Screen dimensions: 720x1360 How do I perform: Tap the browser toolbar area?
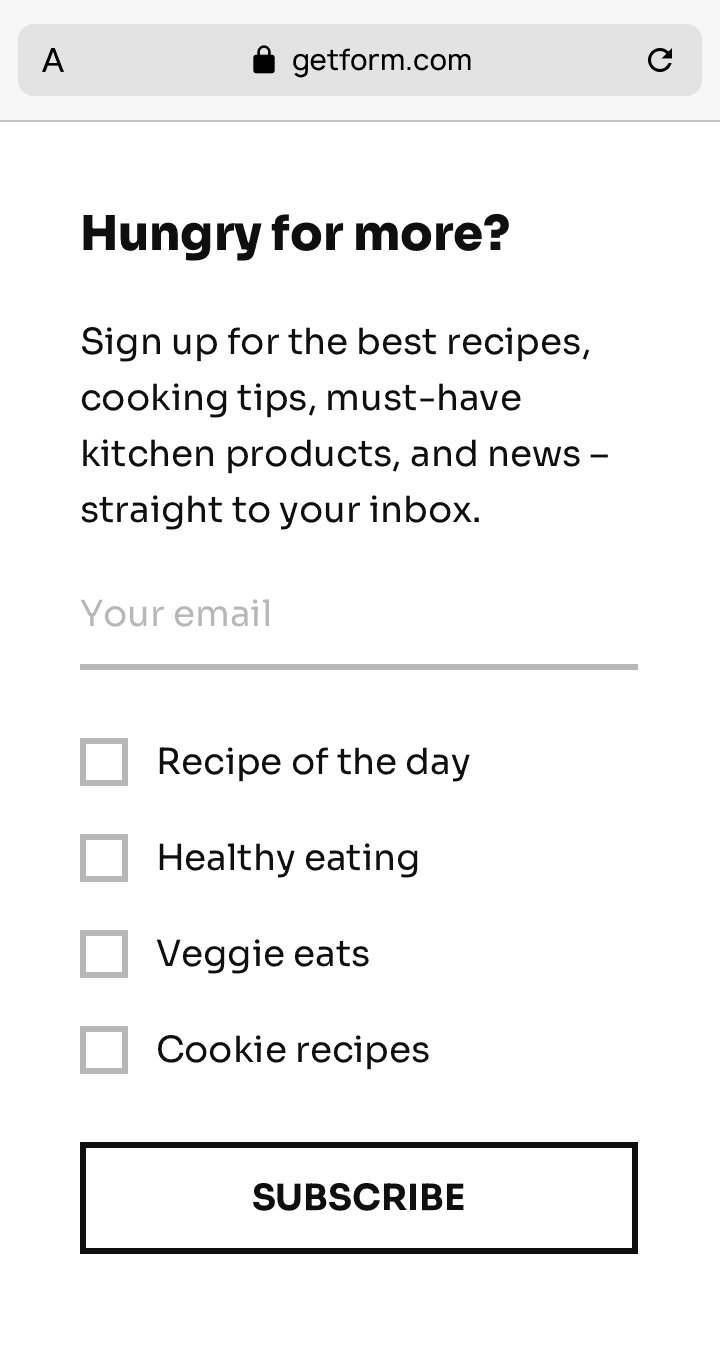pyautogui.click(x=360, y=60)
